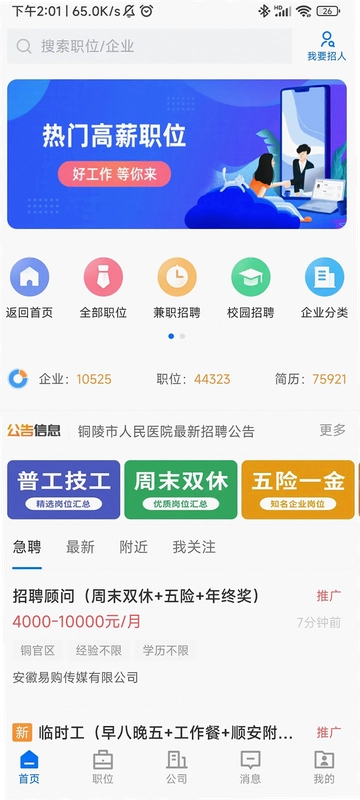Screen dimensions: 360x800
Task: Open the 我的 bottom tab
Action: tap(324, 767)
